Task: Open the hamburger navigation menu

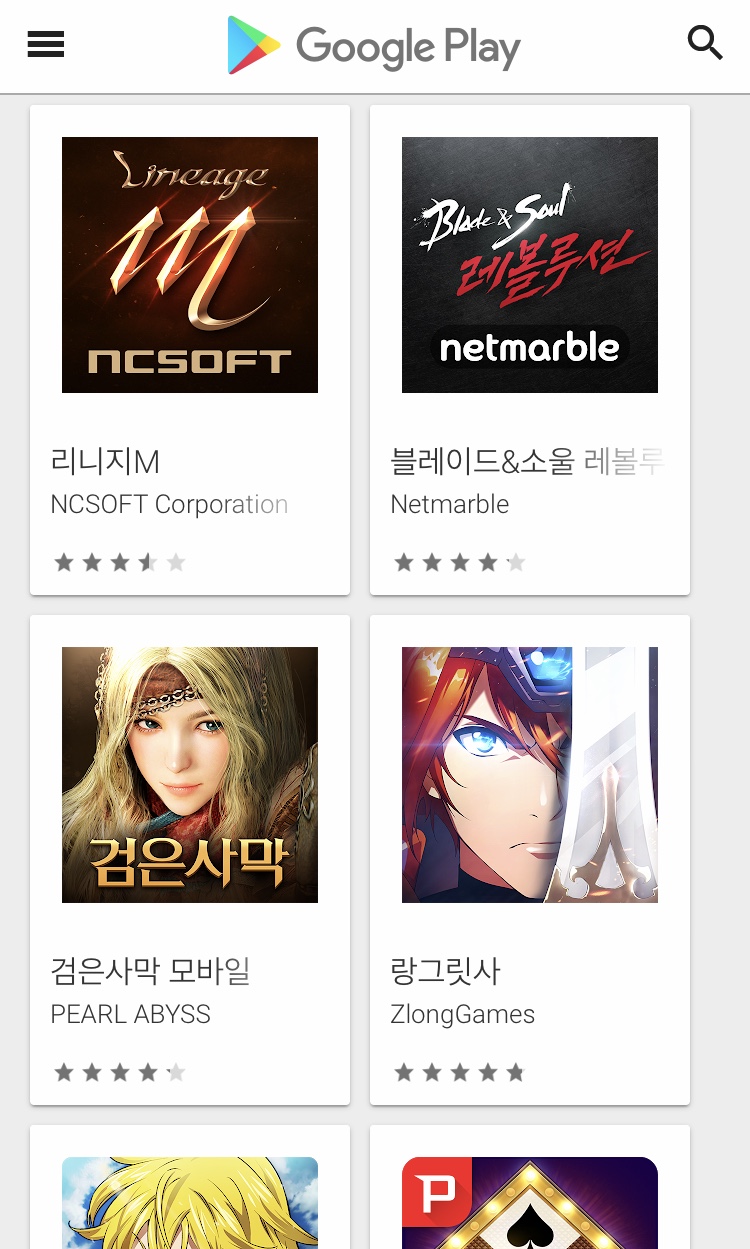Action: [46, 44]
